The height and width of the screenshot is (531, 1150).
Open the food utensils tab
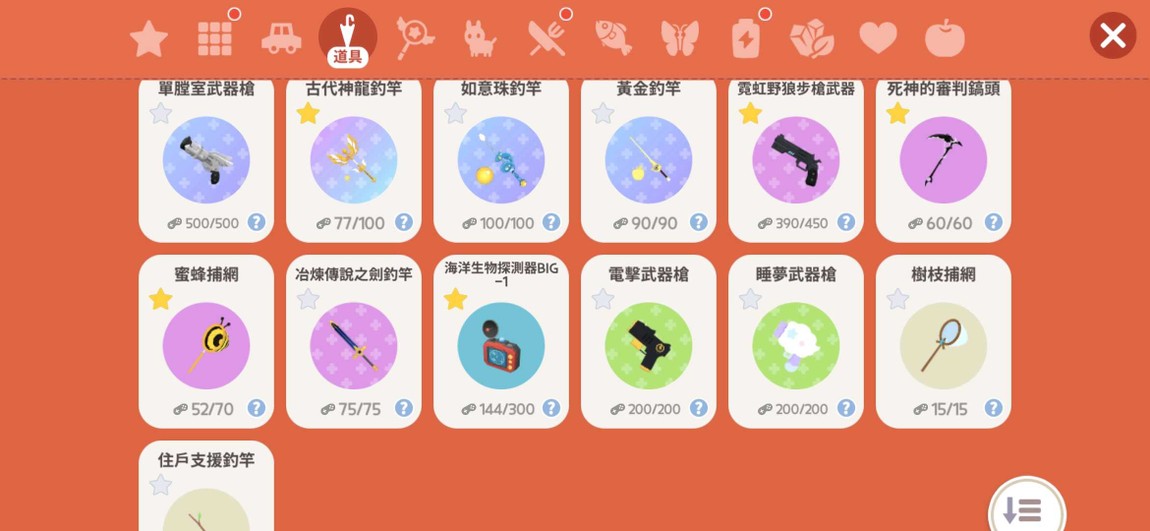coord(547,39)
